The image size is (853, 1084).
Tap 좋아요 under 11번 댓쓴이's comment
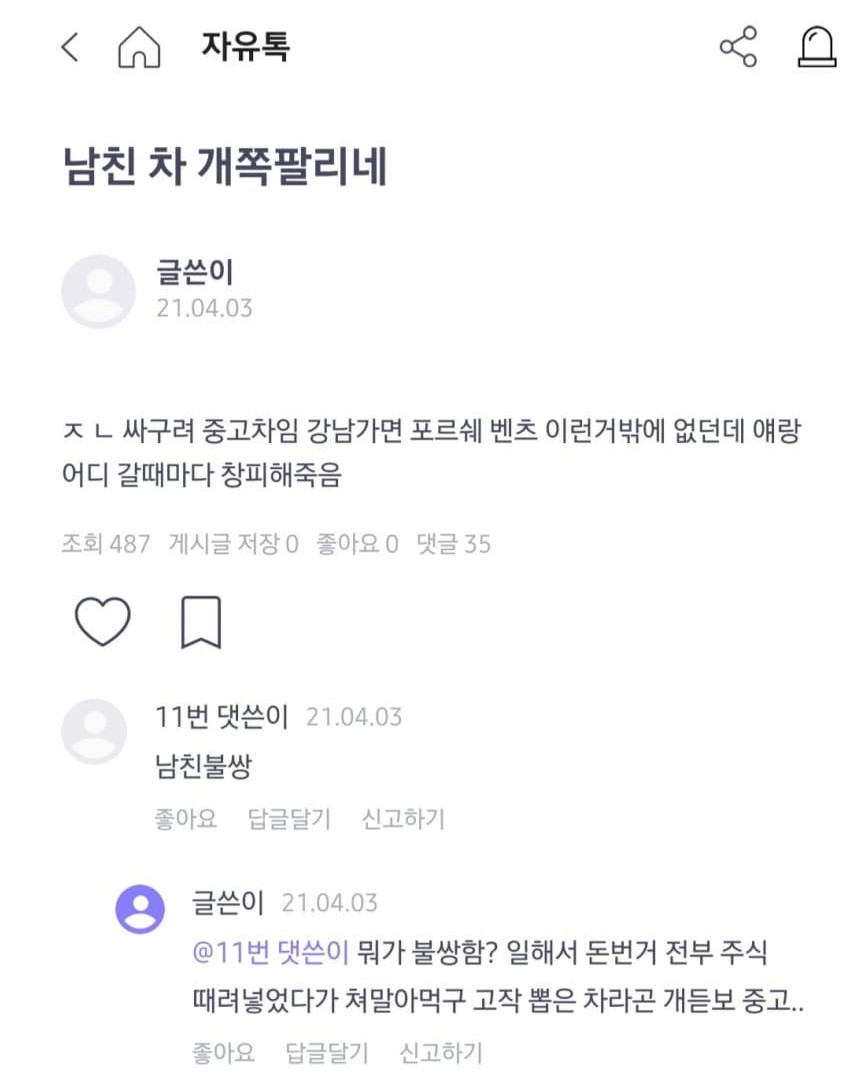[185, 819]
